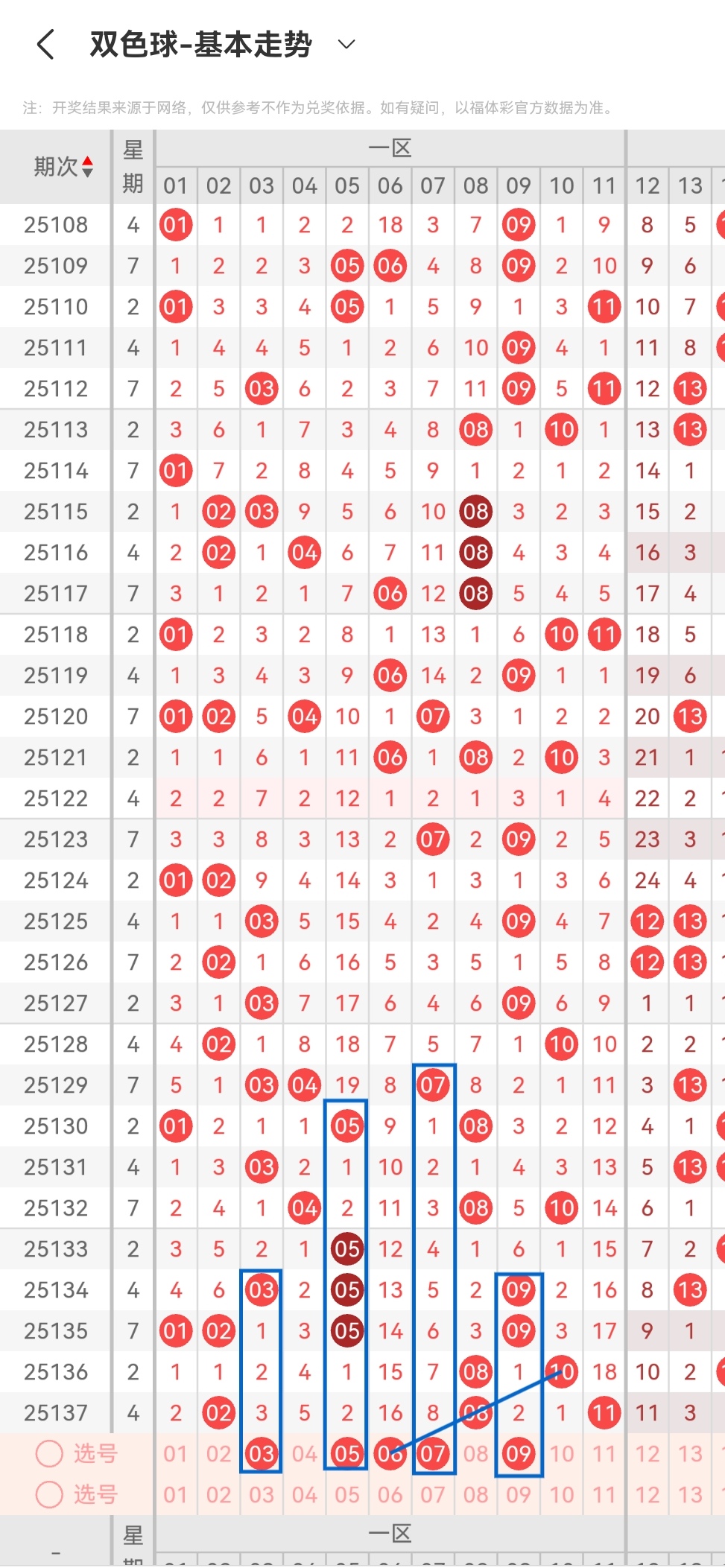Click the red ball 02 in row 25137
Image resolution: width=725 pixels, height=1568 pixels.
point(218,1412)
